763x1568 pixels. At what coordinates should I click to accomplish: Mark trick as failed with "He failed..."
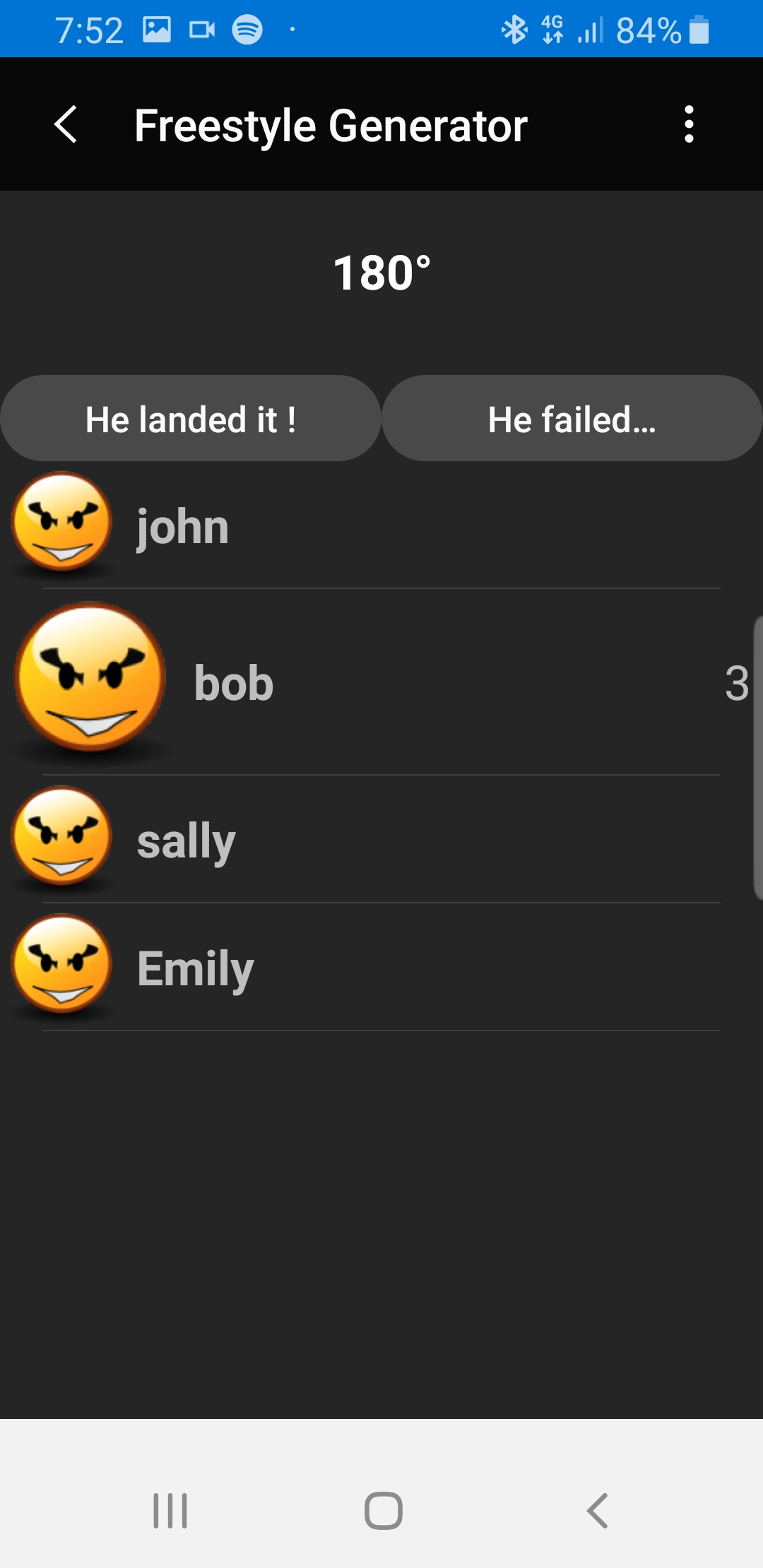pos(572,419)
